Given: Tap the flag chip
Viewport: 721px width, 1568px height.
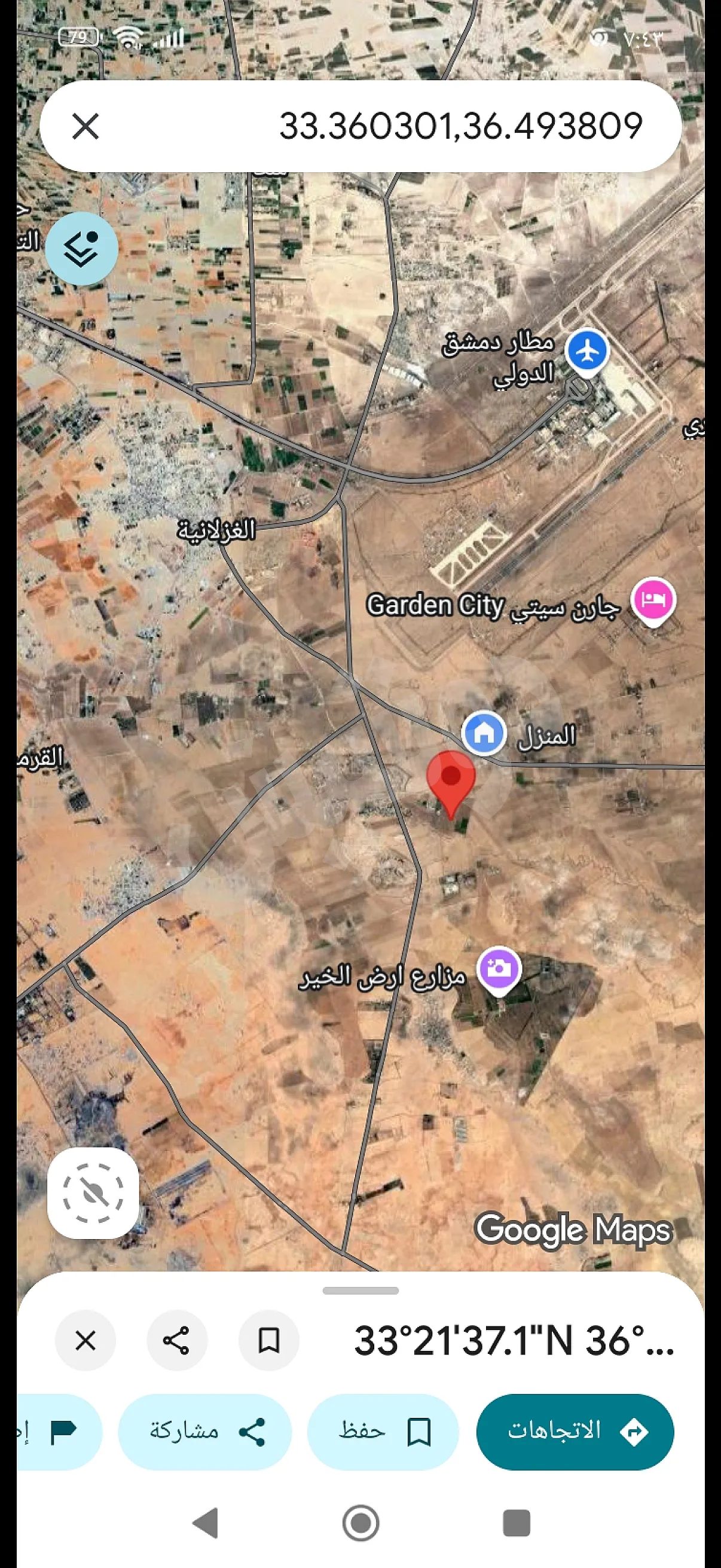Looking at the screenshot, I should 60,1432.
